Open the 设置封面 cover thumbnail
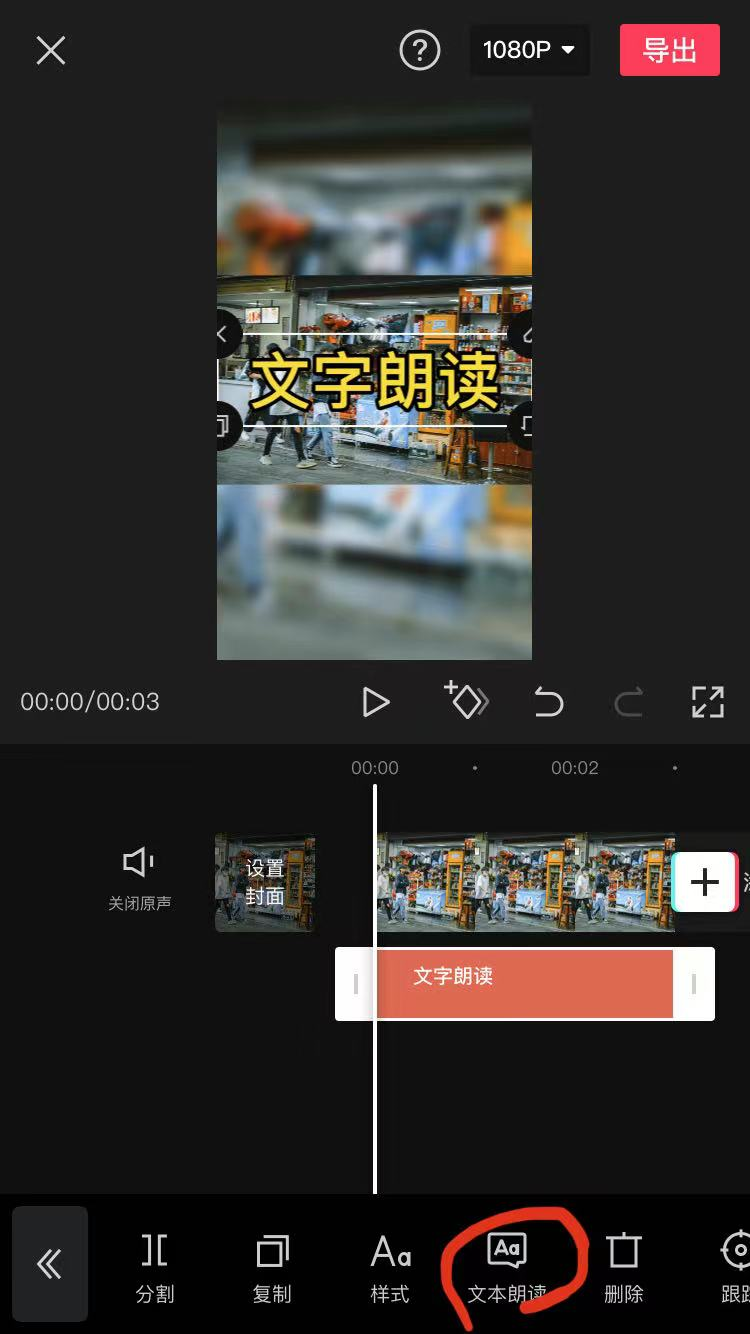Viewport: 750px width, 1334px height. [x=265, y=883]
